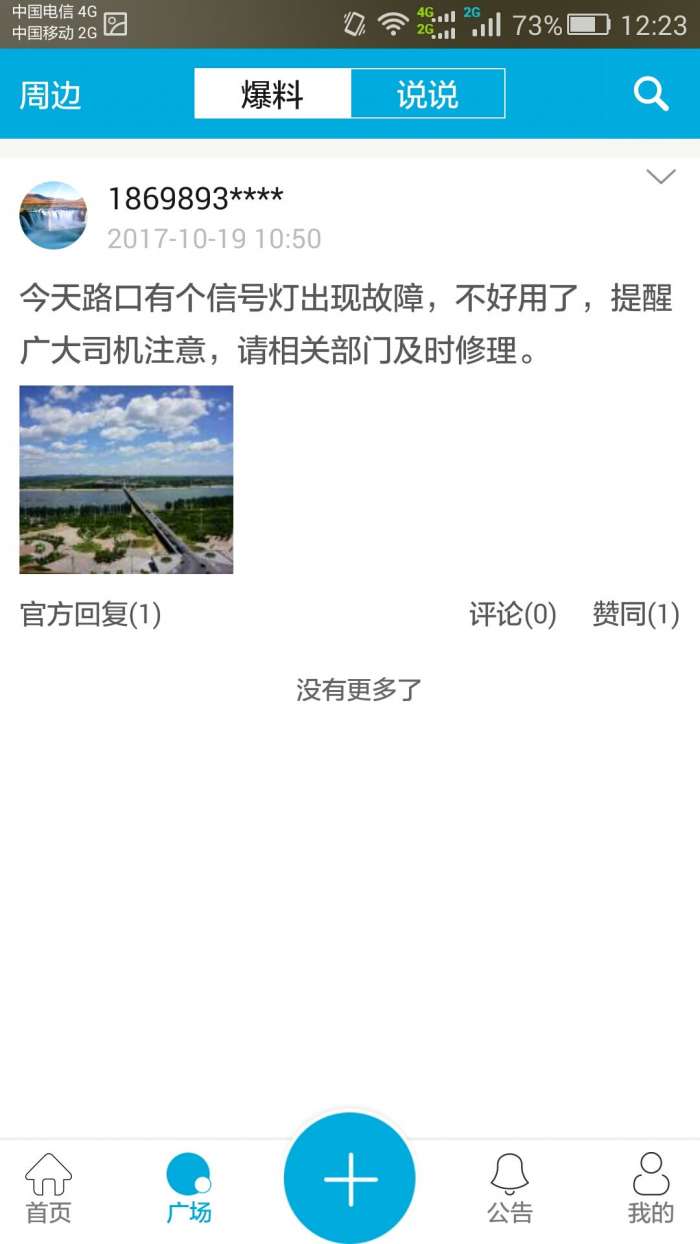This screenshot has height=1244, width=700.
Task: Open the avatar of user 1869893****
Action: point(53,215)
